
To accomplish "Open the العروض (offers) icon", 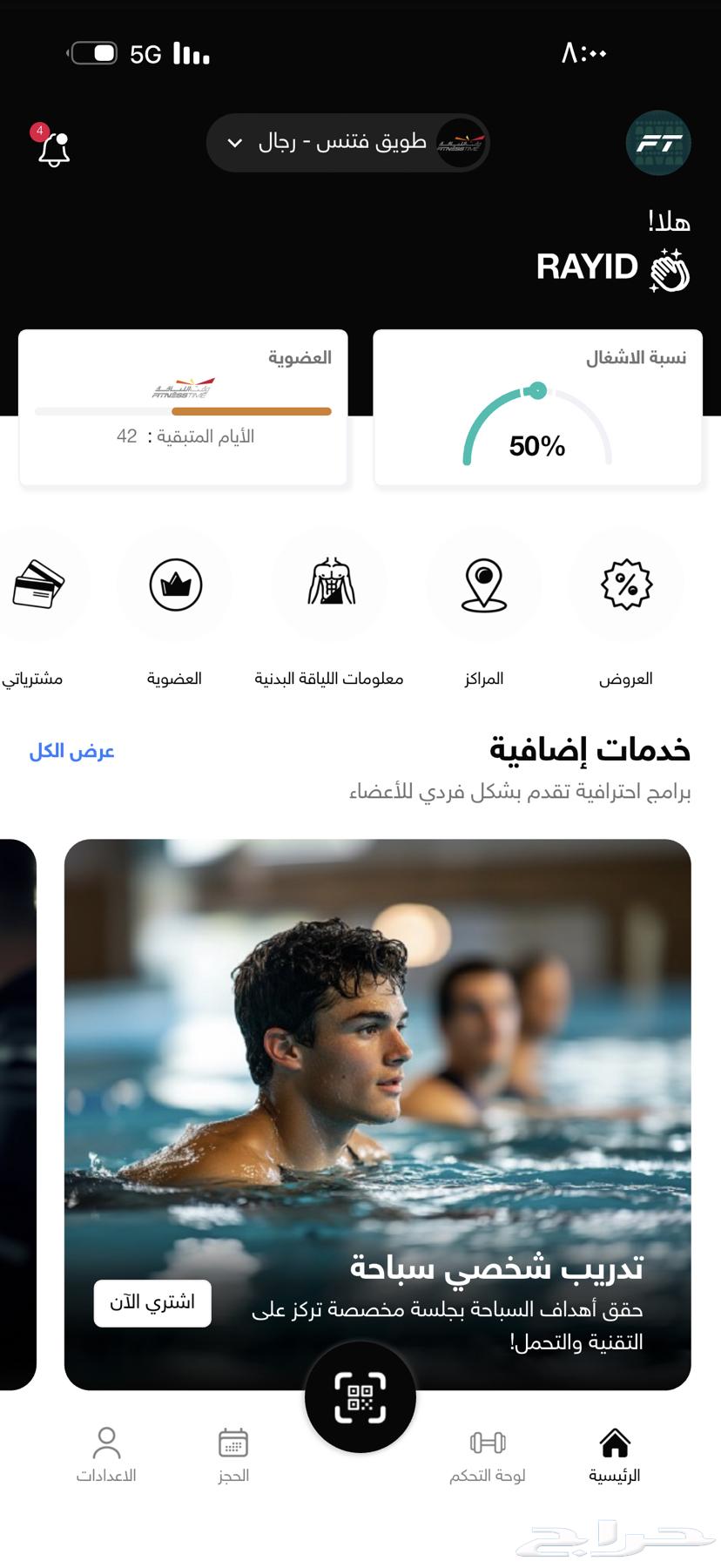I will point(626,585).
